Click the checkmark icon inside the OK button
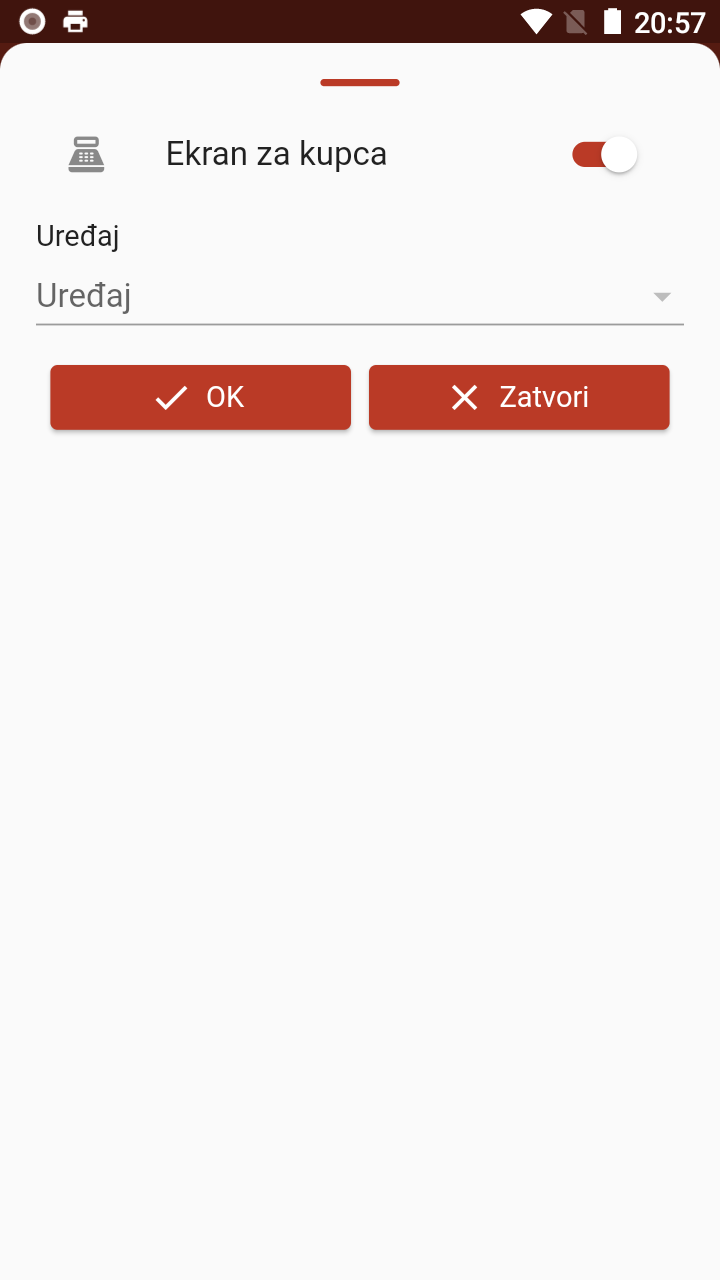The image size is (720, 1280). pos(170,397)
